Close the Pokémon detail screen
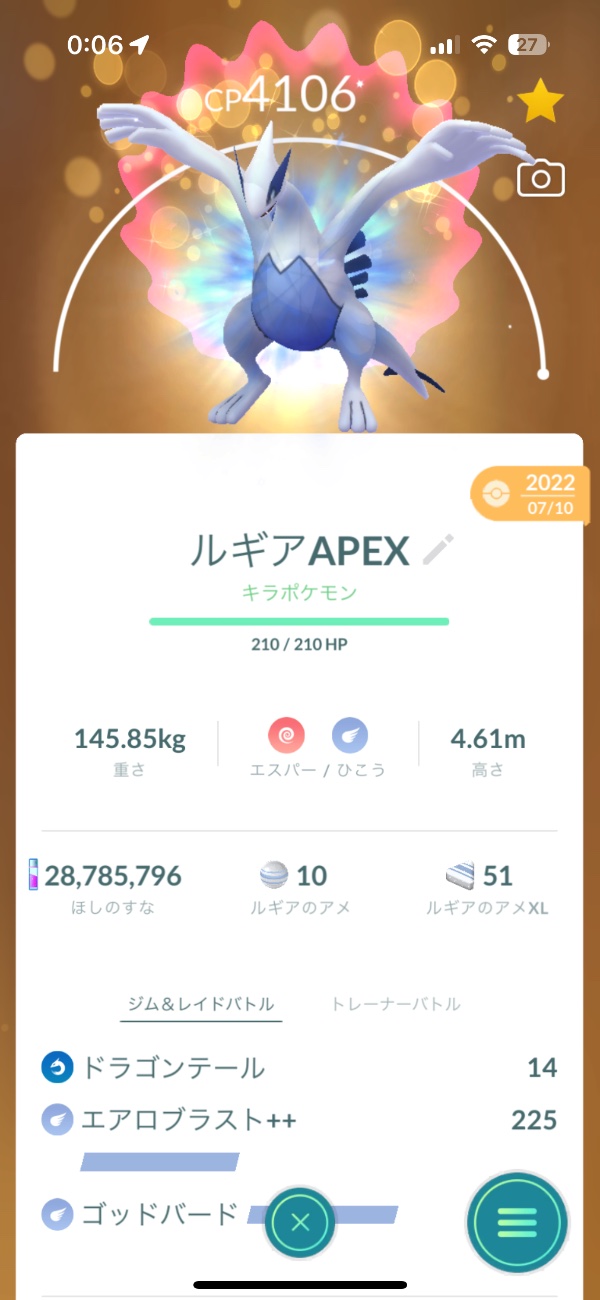 pyautogui.click(x=301, y=1222)
